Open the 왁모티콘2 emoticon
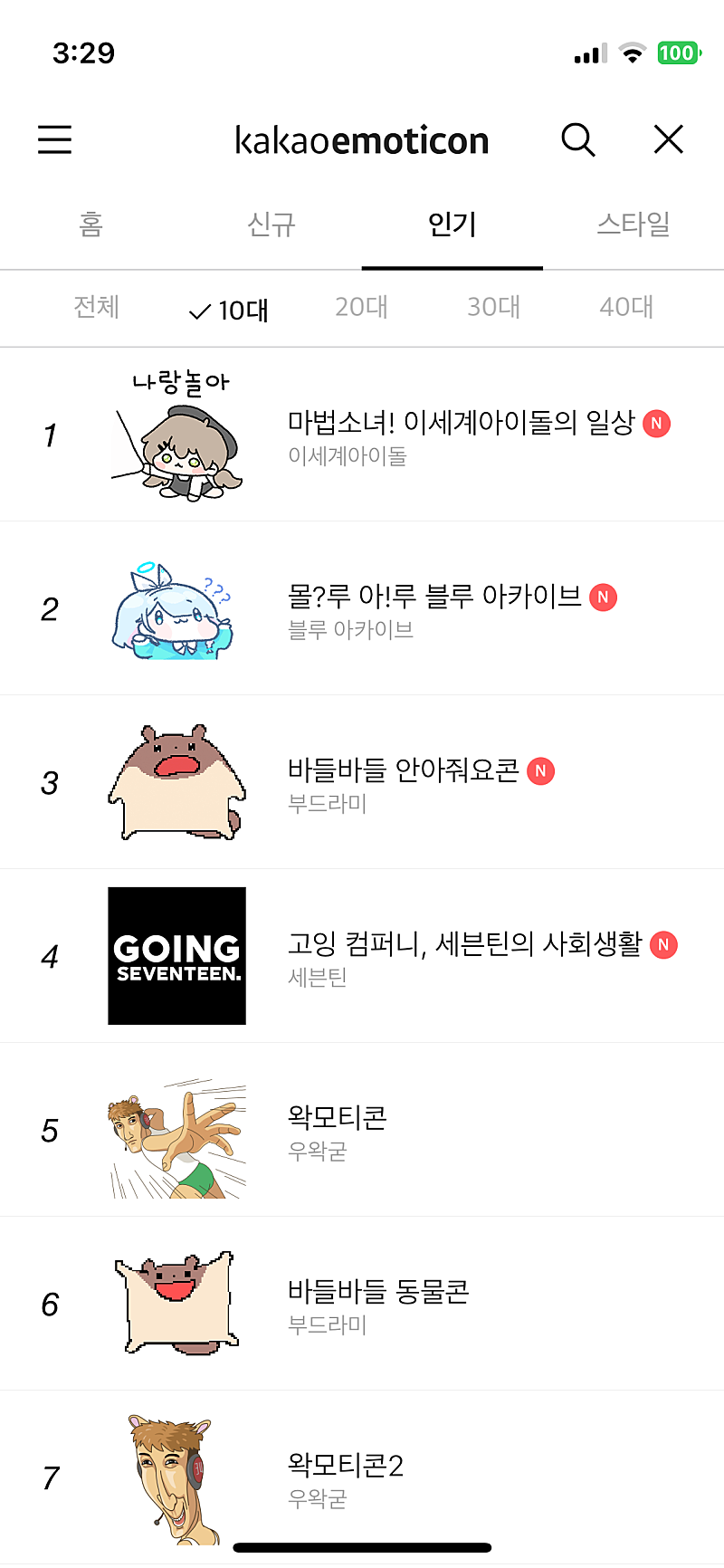The height and width of the screenshot is (1568, 724). 345,1467
